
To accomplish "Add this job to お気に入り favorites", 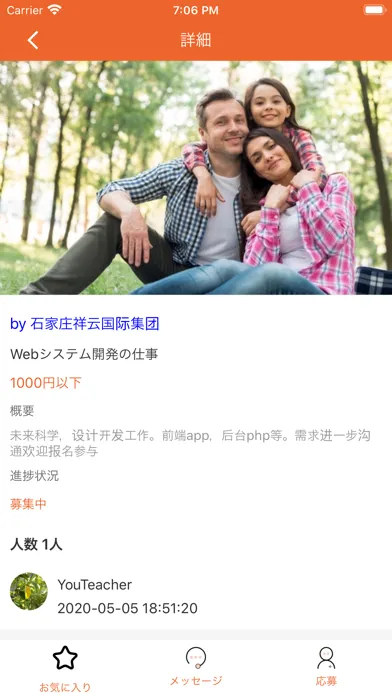I will click(65, 669).
